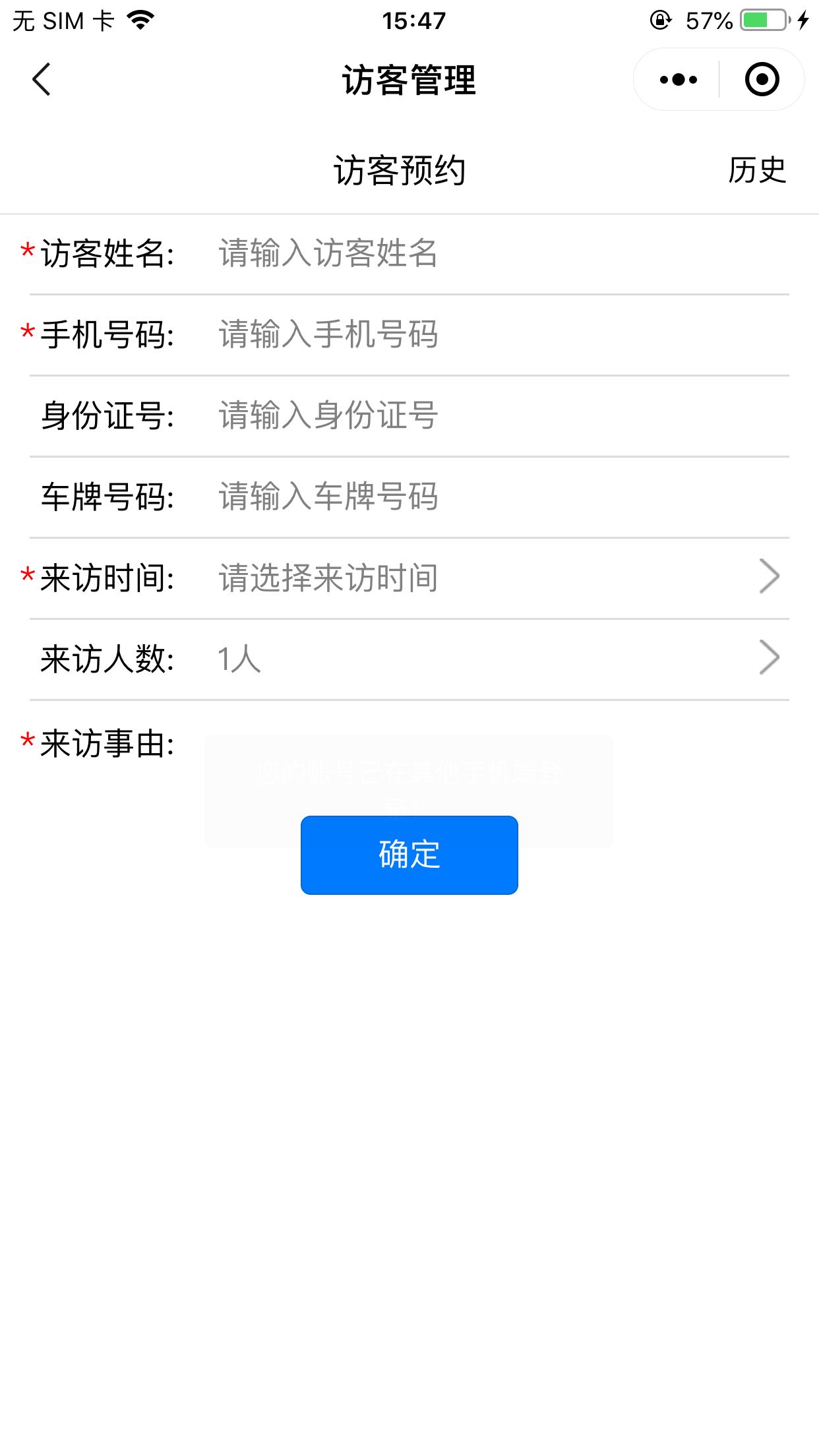Open the mini program three-dot menu

coord(678,80)
